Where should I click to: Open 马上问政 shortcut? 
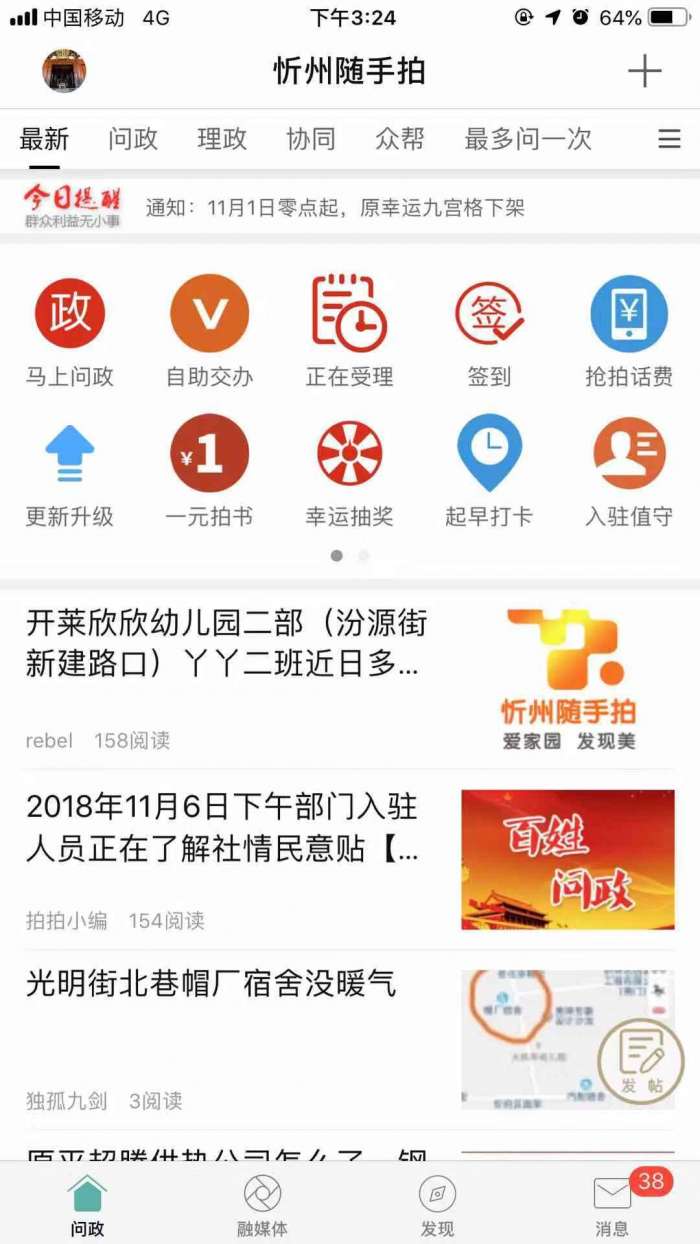(70, 330)
